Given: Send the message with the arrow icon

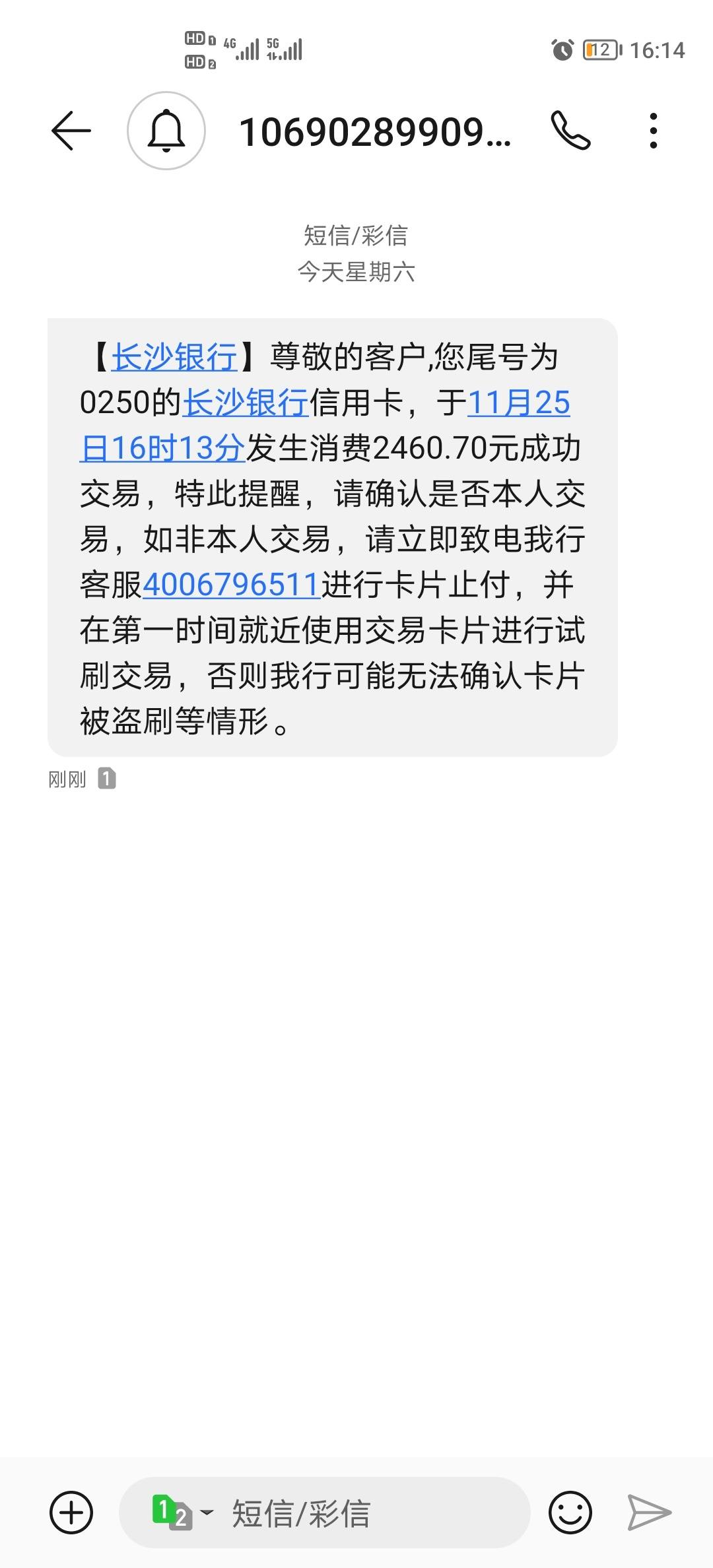Looking at the screenshot, I should coord(649,1513).
